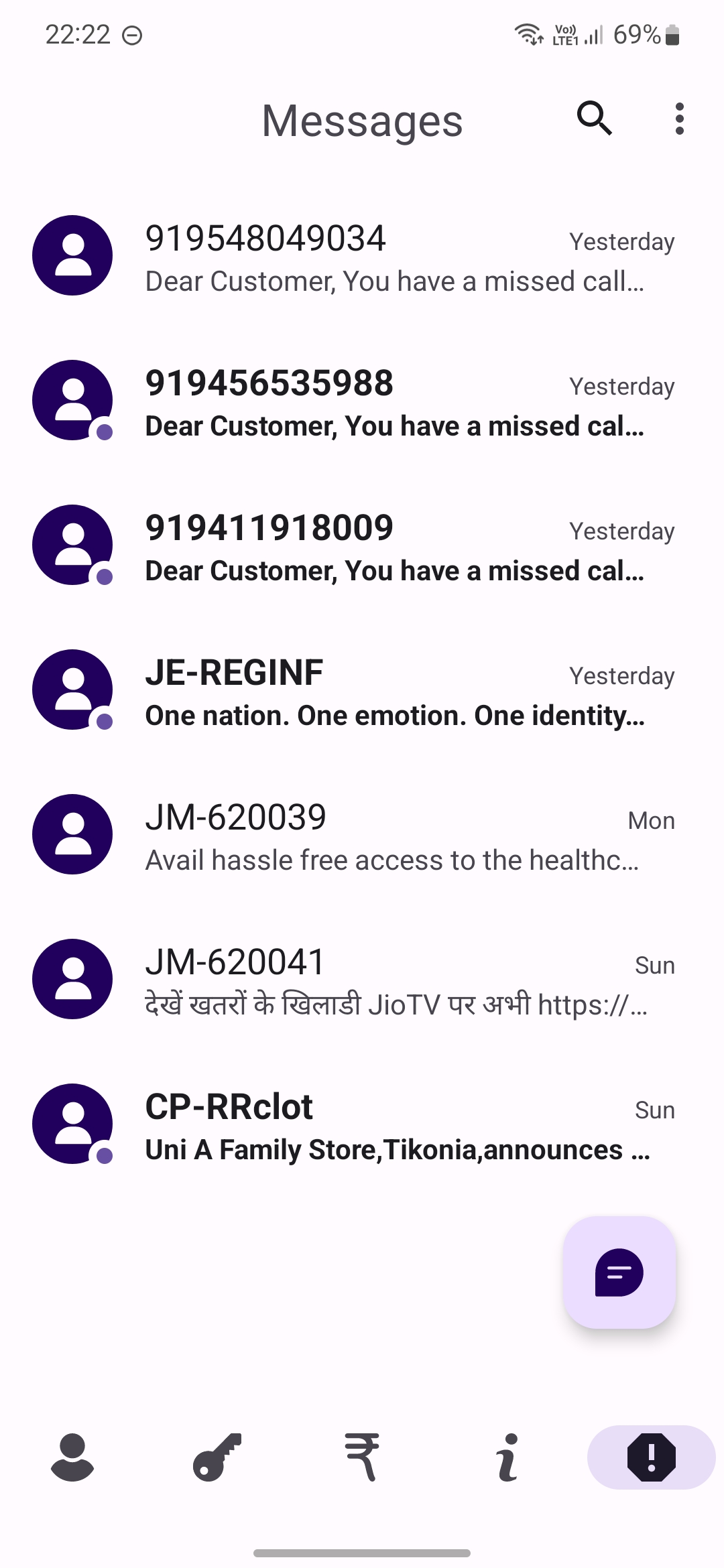Select the JM-620041 JioTV message
This screenshot has height=1568, width=724.
tap(362, 979)
